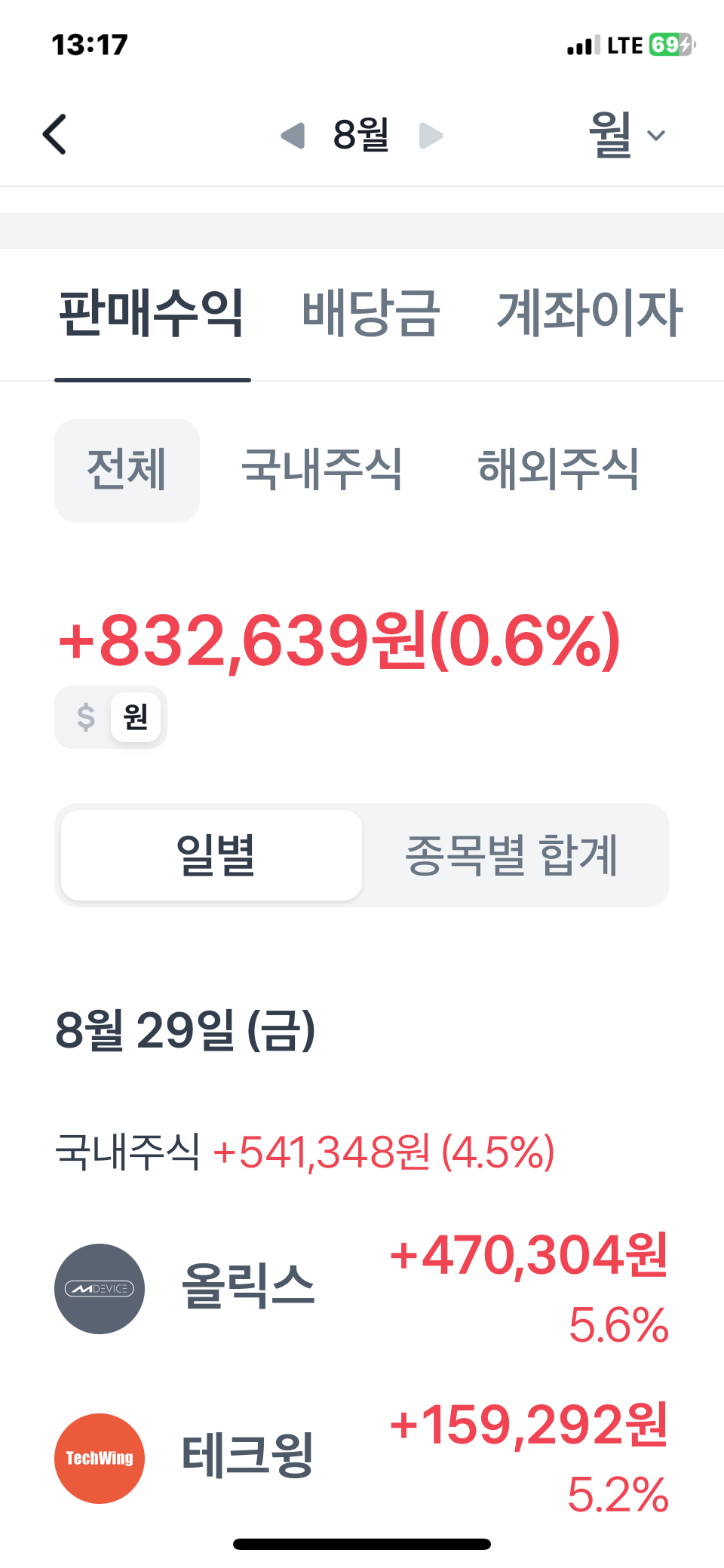
Task: Open the 올릭스 stock row
Action: coord(362,1288)
